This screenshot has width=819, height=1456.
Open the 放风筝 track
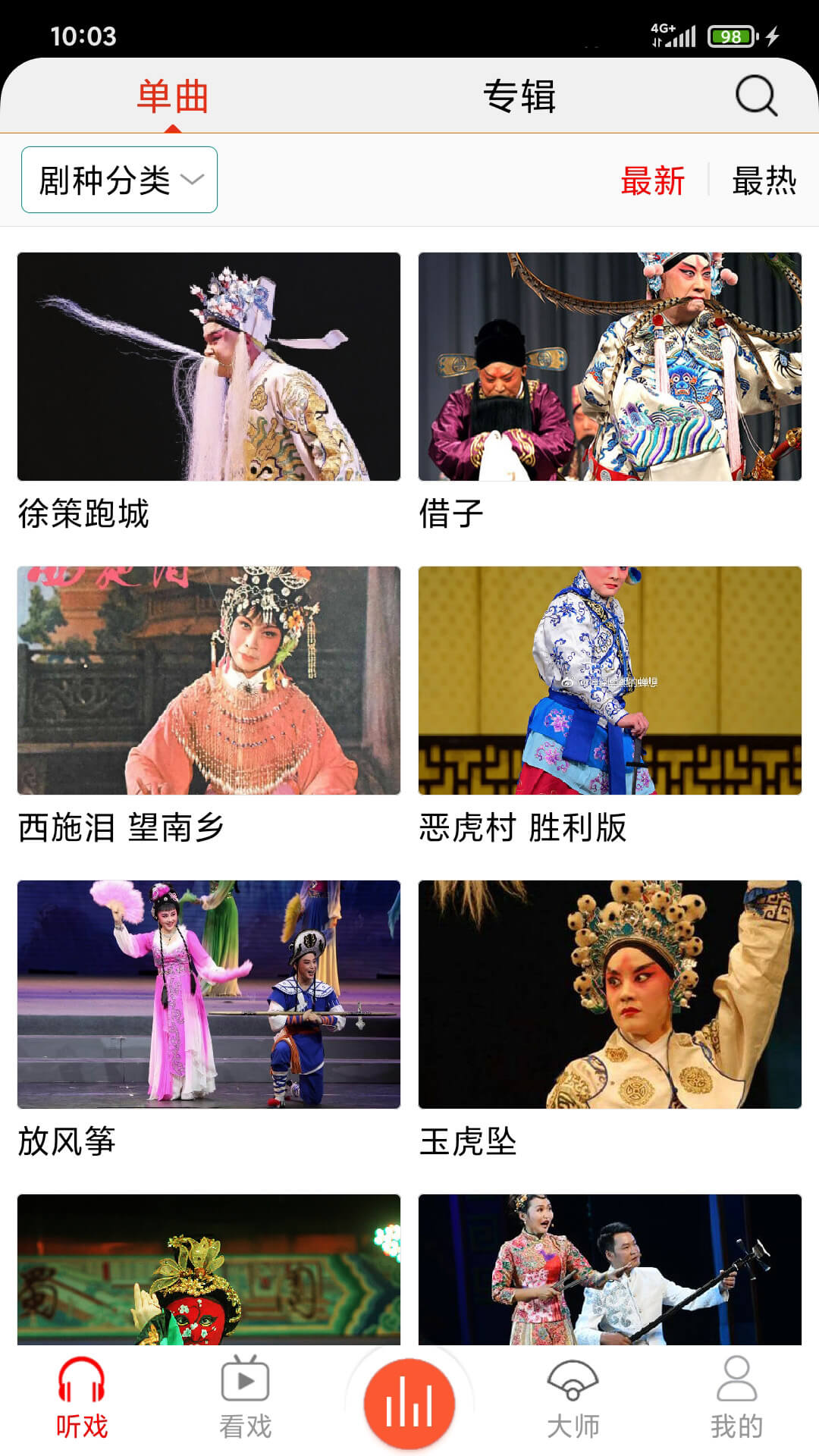point(209,995)
